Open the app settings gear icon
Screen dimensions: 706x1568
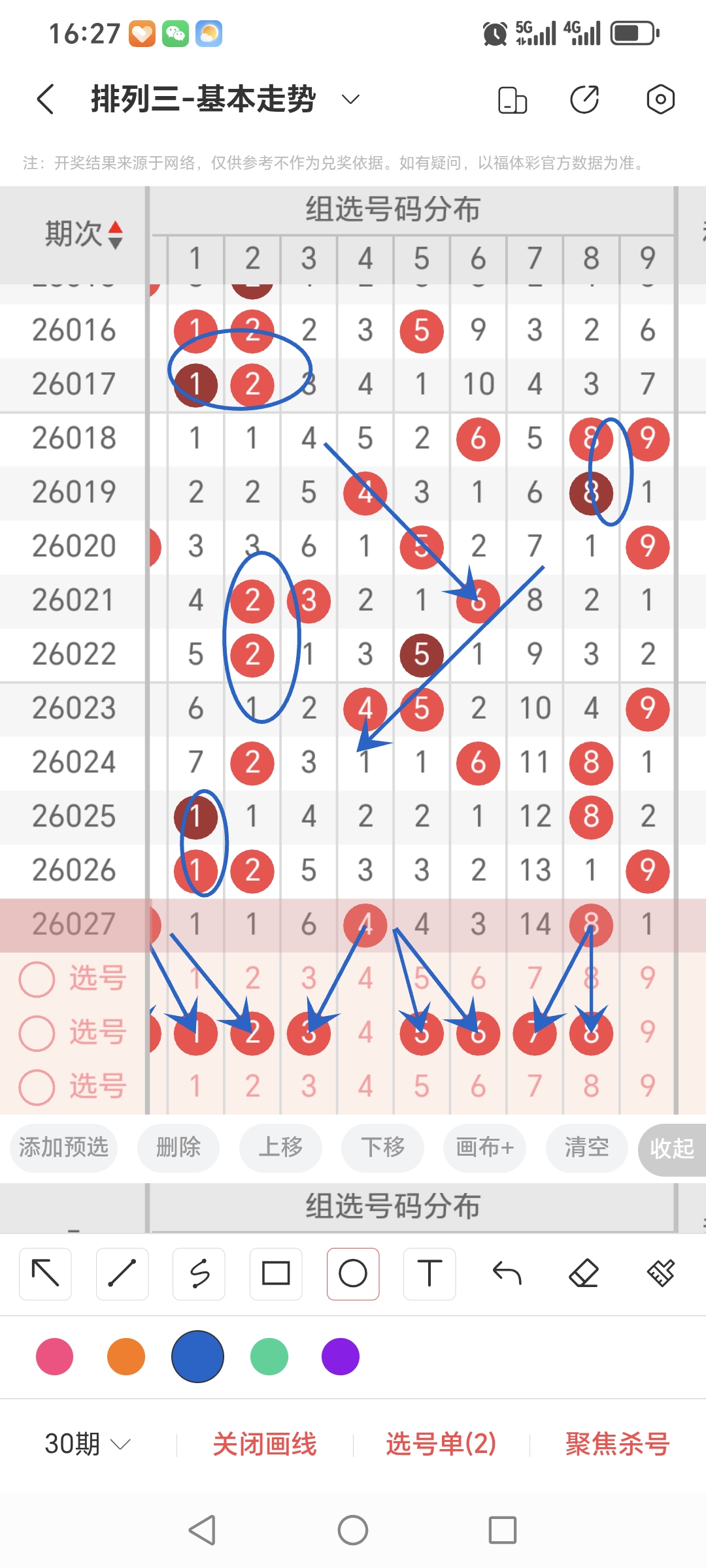[660, 98]
